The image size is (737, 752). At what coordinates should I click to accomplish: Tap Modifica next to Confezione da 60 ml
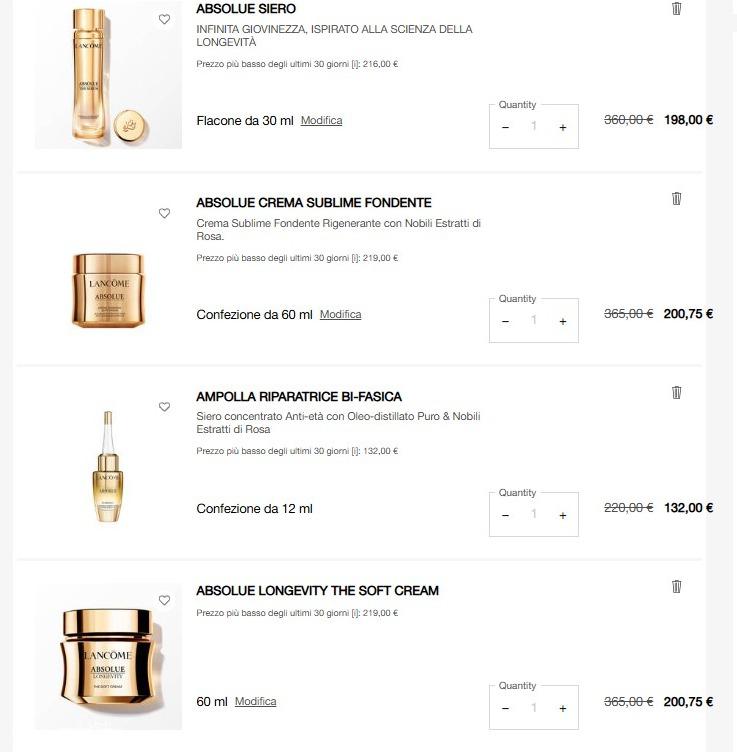point(340,315)
